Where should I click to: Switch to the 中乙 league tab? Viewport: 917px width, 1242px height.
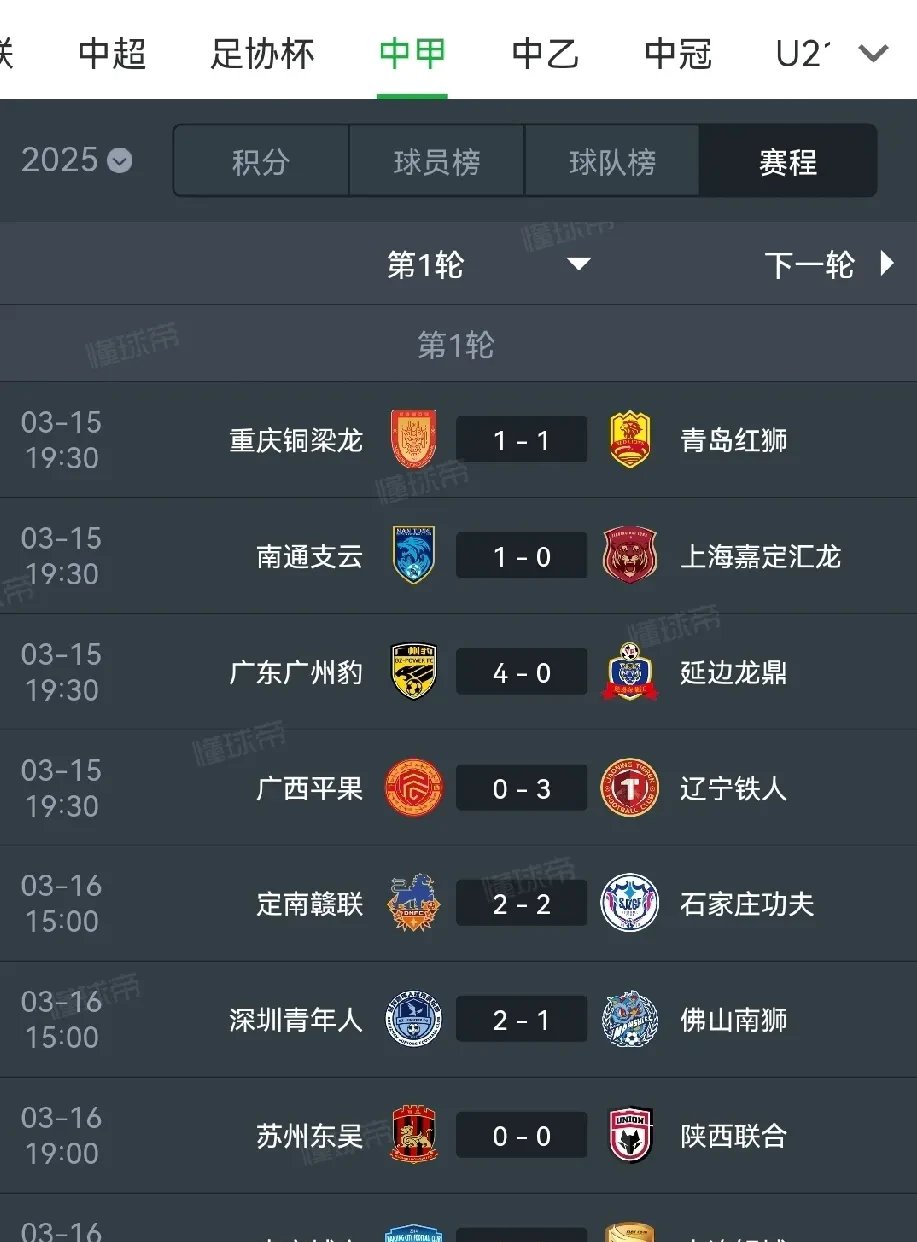[x=545, y=52]
